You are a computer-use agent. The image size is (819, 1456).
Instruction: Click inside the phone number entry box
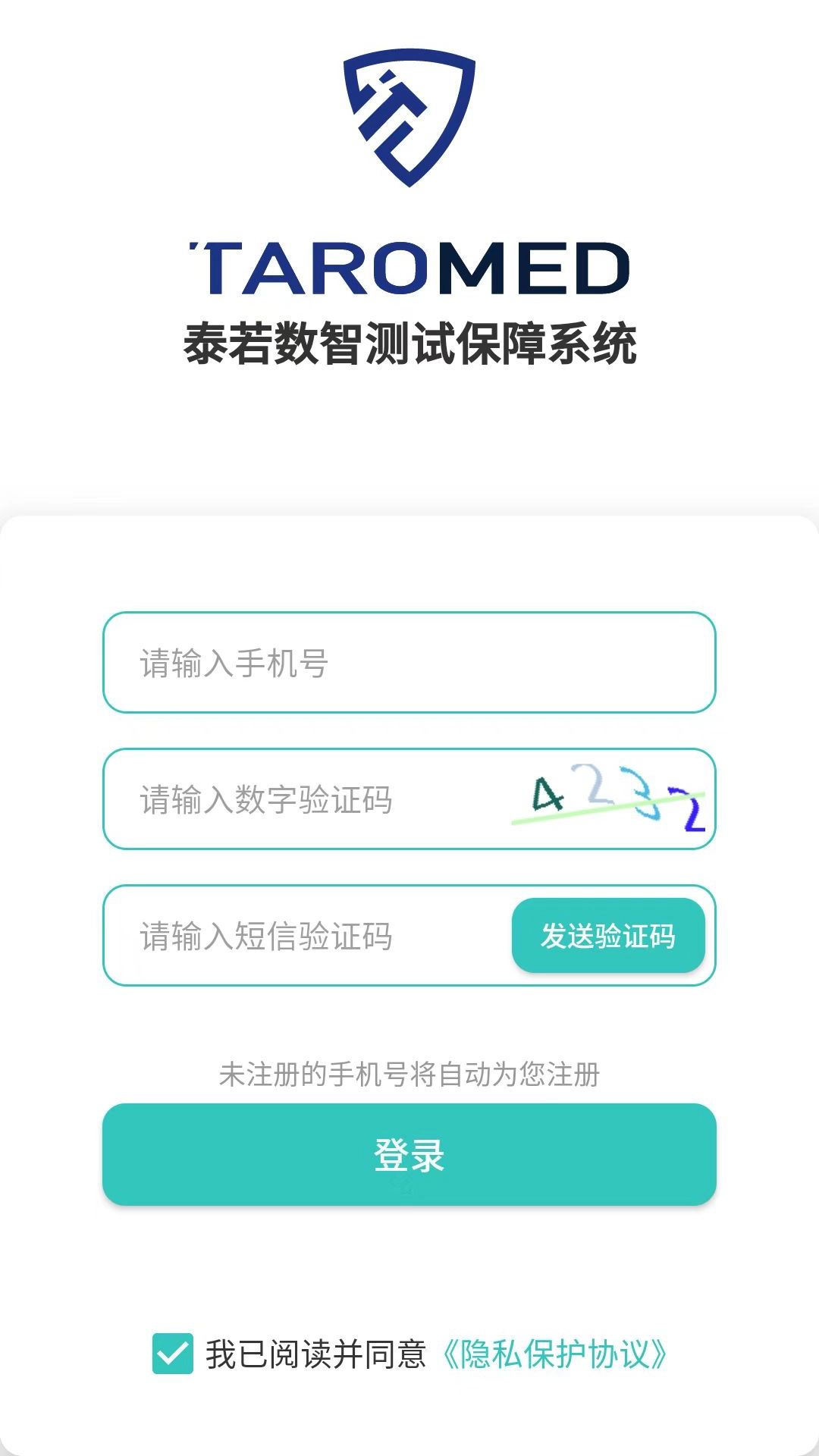tap(303, 664)
